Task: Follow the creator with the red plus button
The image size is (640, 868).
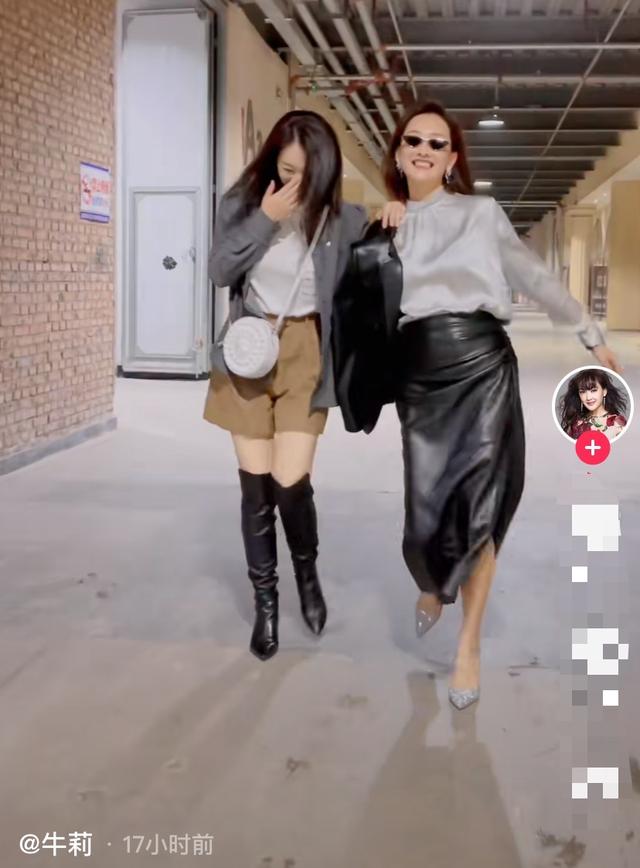Action: (x=593, y=448)
